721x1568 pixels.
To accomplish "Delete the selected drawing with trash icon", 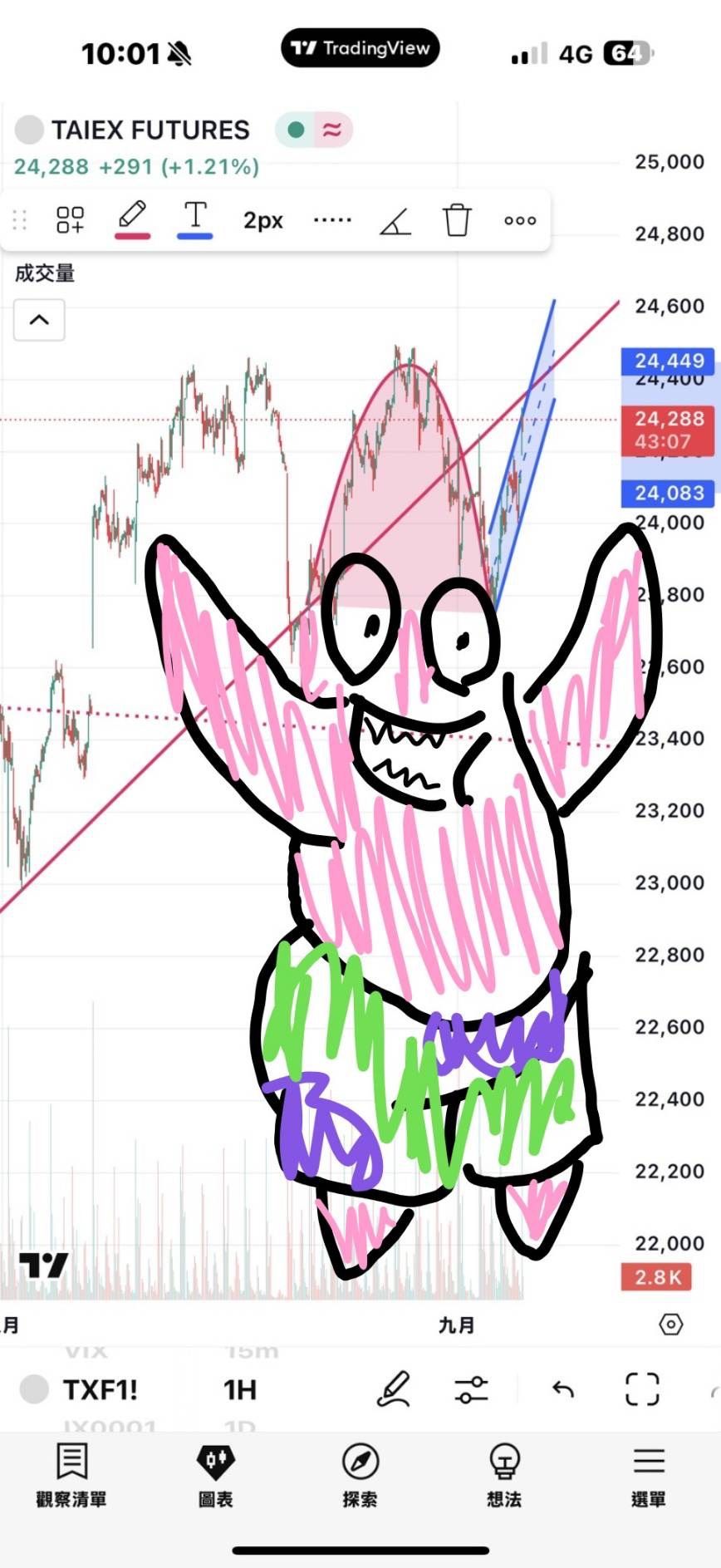I will pos(457,220).
